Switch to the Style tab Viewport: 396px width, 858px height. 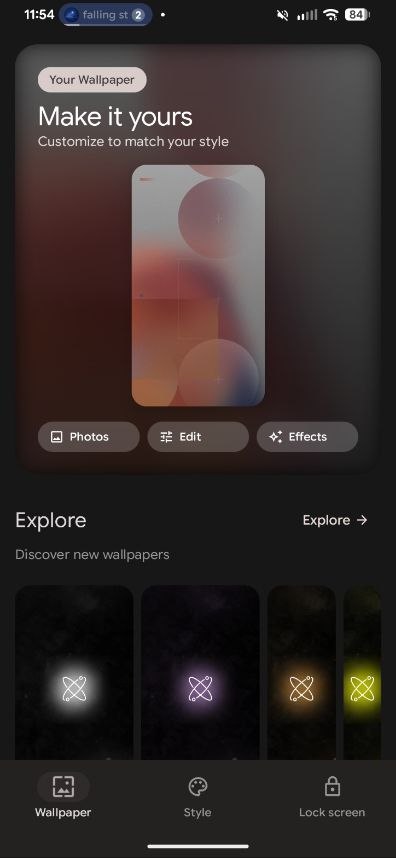[197, 798]
